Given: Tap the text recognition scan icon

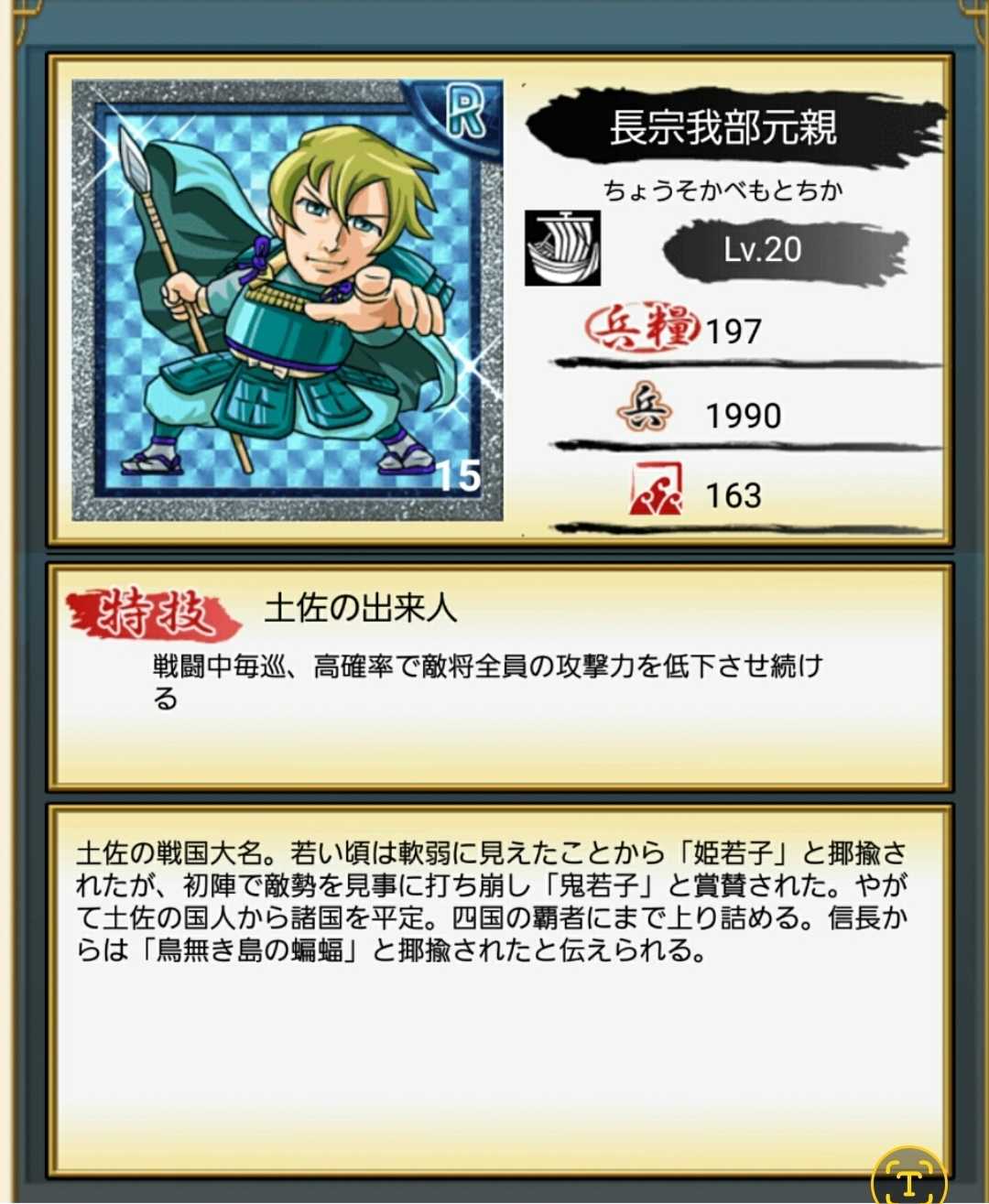Looking at the screenshot, I should coord(908,1178).
